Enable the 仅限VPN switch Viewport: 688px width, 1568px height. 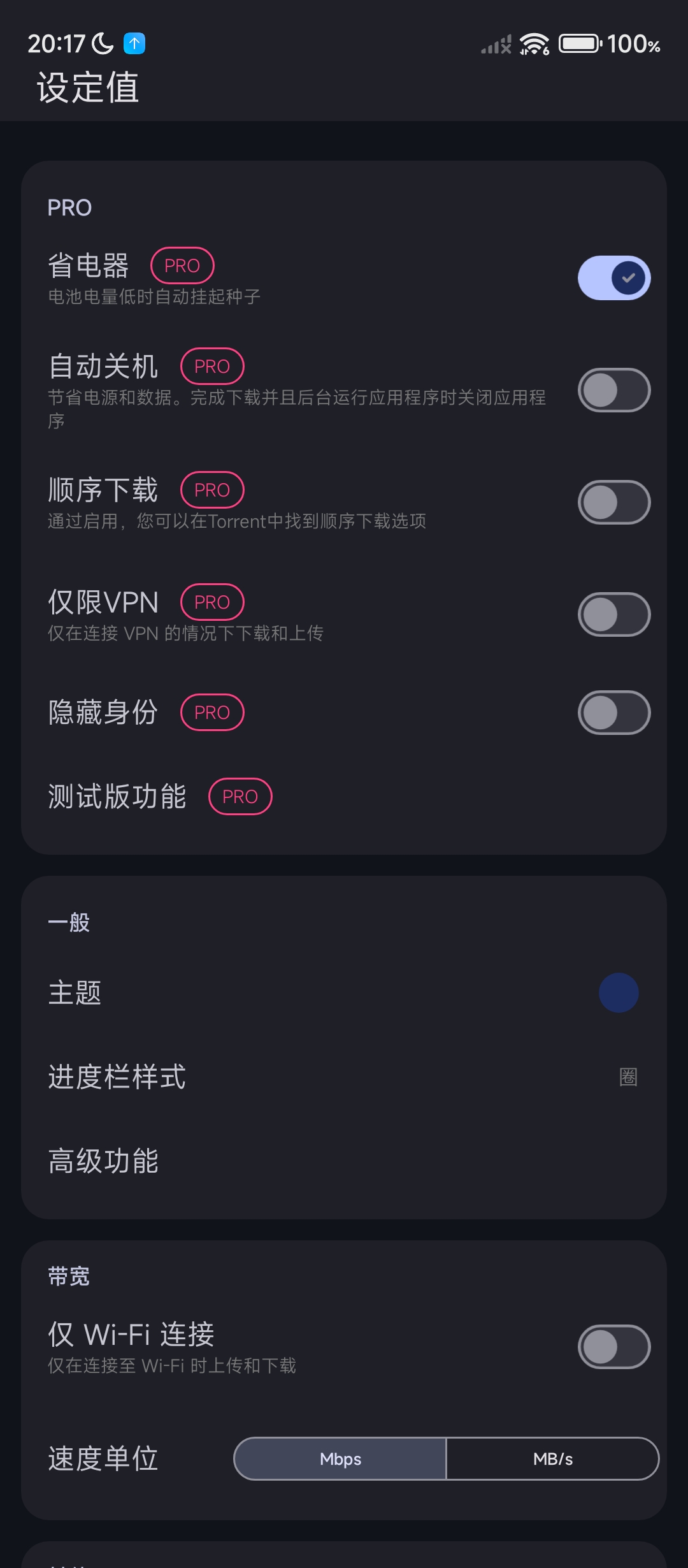tap(613, 614)
